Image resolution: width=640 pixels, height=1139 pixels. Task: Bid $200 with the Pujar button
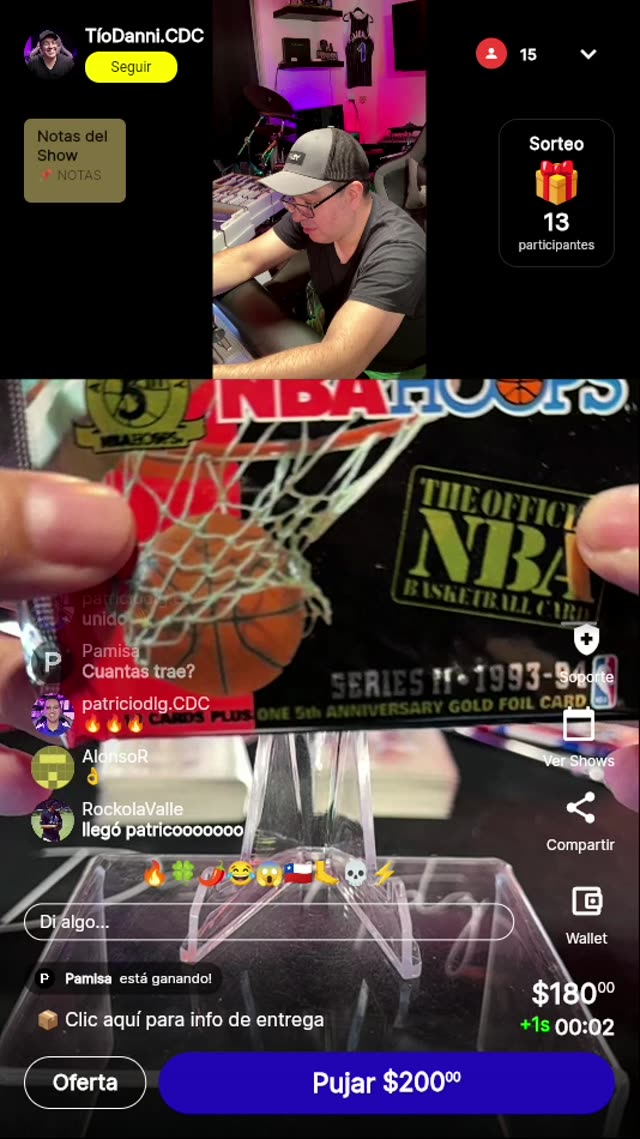(x=386, y=1082)
